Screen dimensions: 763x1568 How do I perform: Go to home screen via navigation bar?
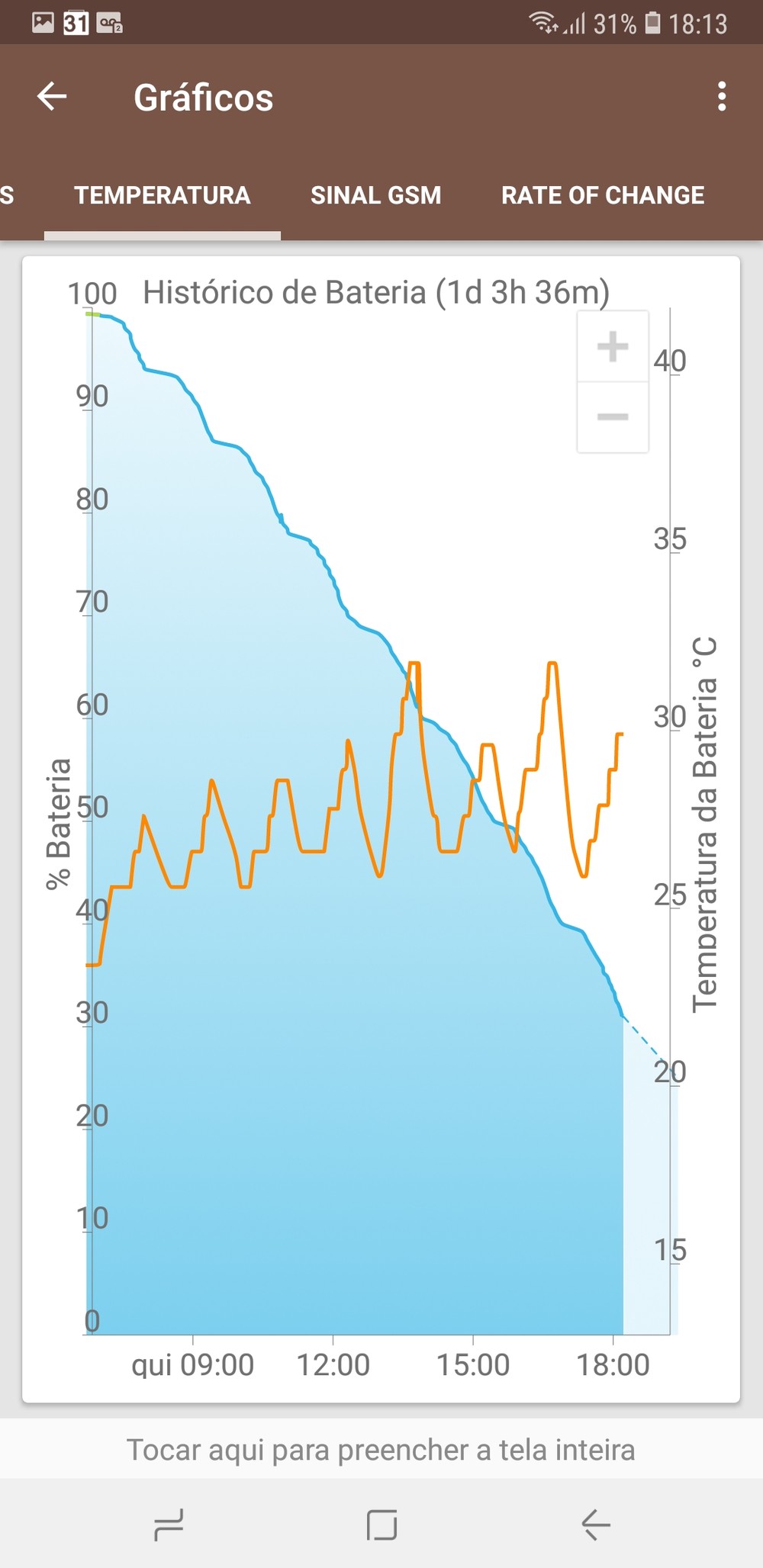click(x=381, y=1525)
